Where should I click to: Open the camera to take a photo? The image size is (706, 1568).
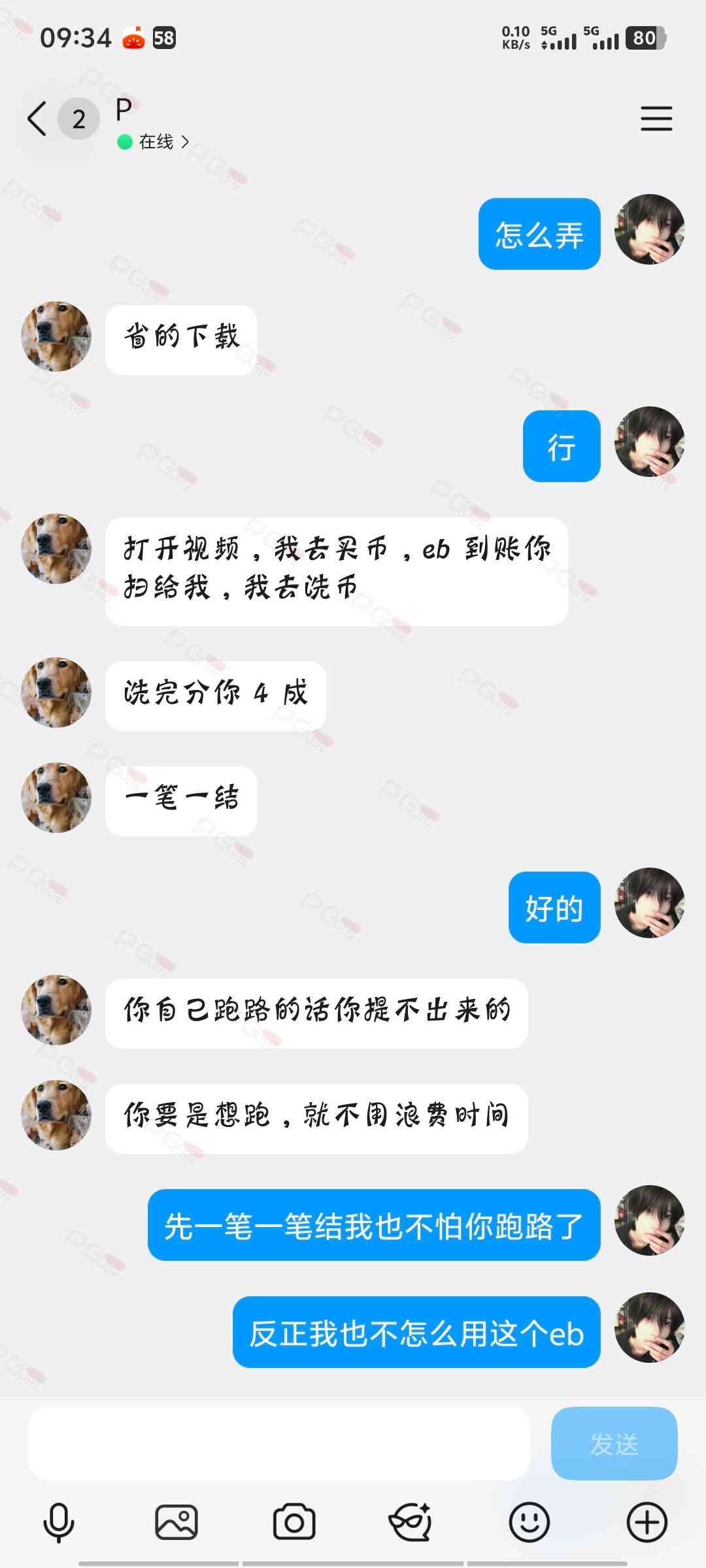[294, 1522]
